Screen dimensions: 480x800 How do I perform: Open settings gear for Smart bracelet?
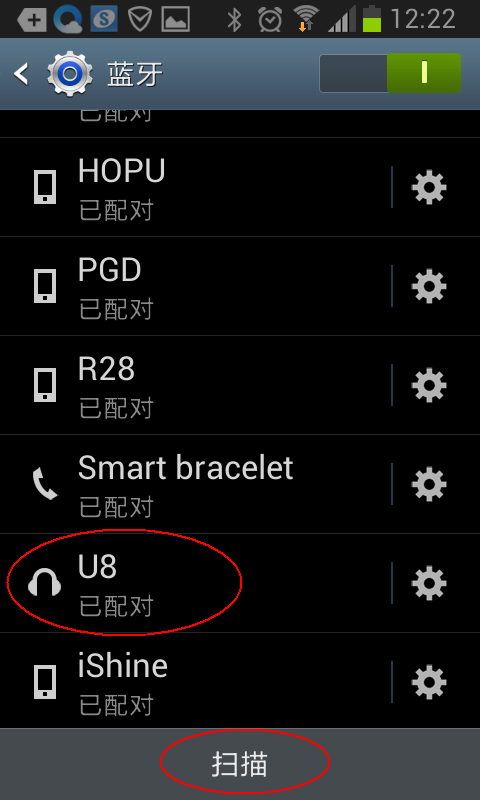[429, 484]
